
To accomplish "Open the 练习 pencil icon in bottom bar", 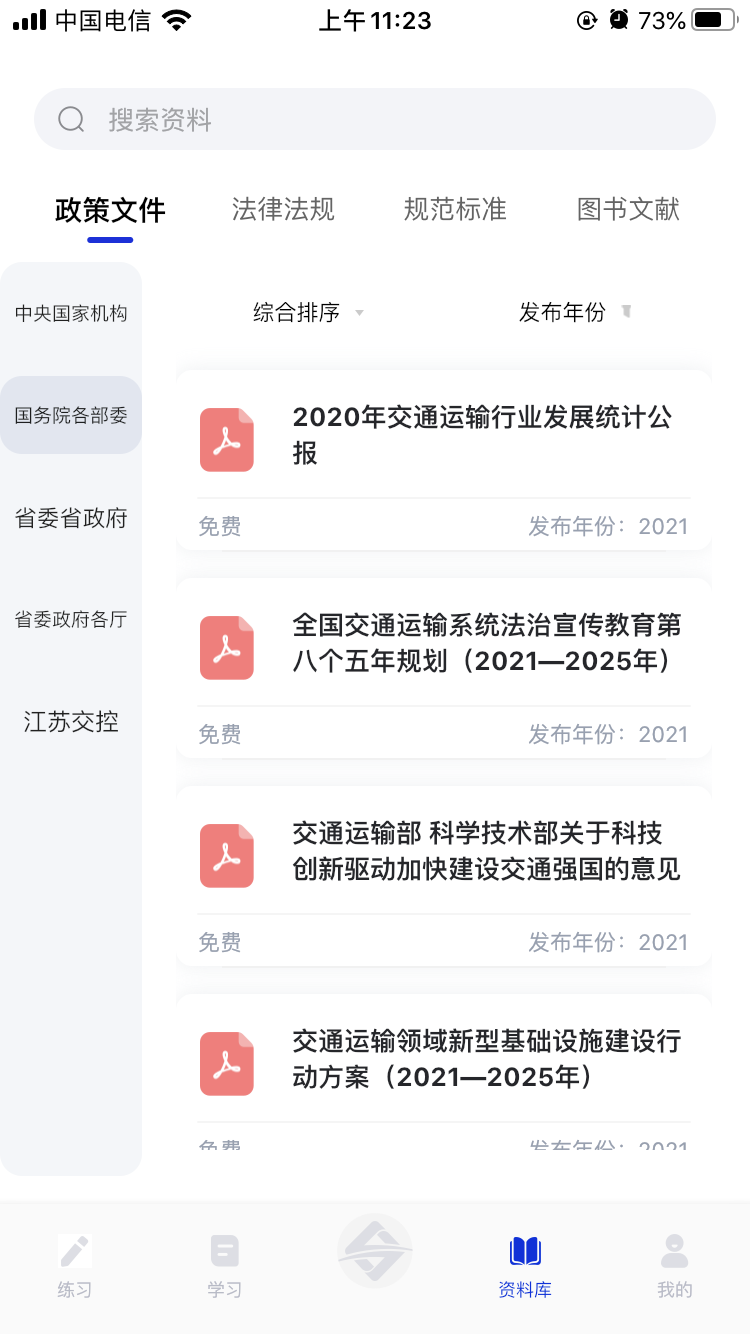I will tap(74, 1250).
